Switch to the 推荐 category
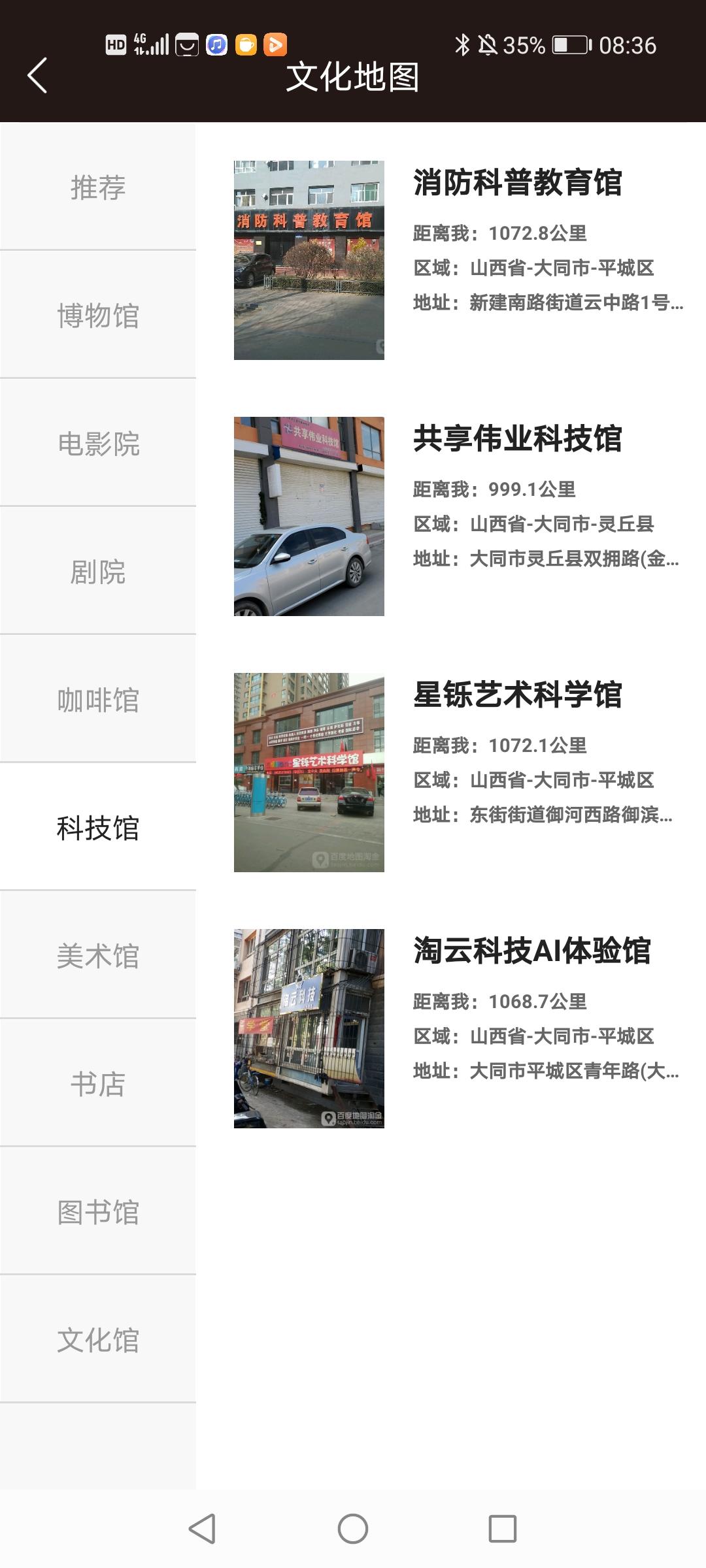 click(x=98, y=187)
